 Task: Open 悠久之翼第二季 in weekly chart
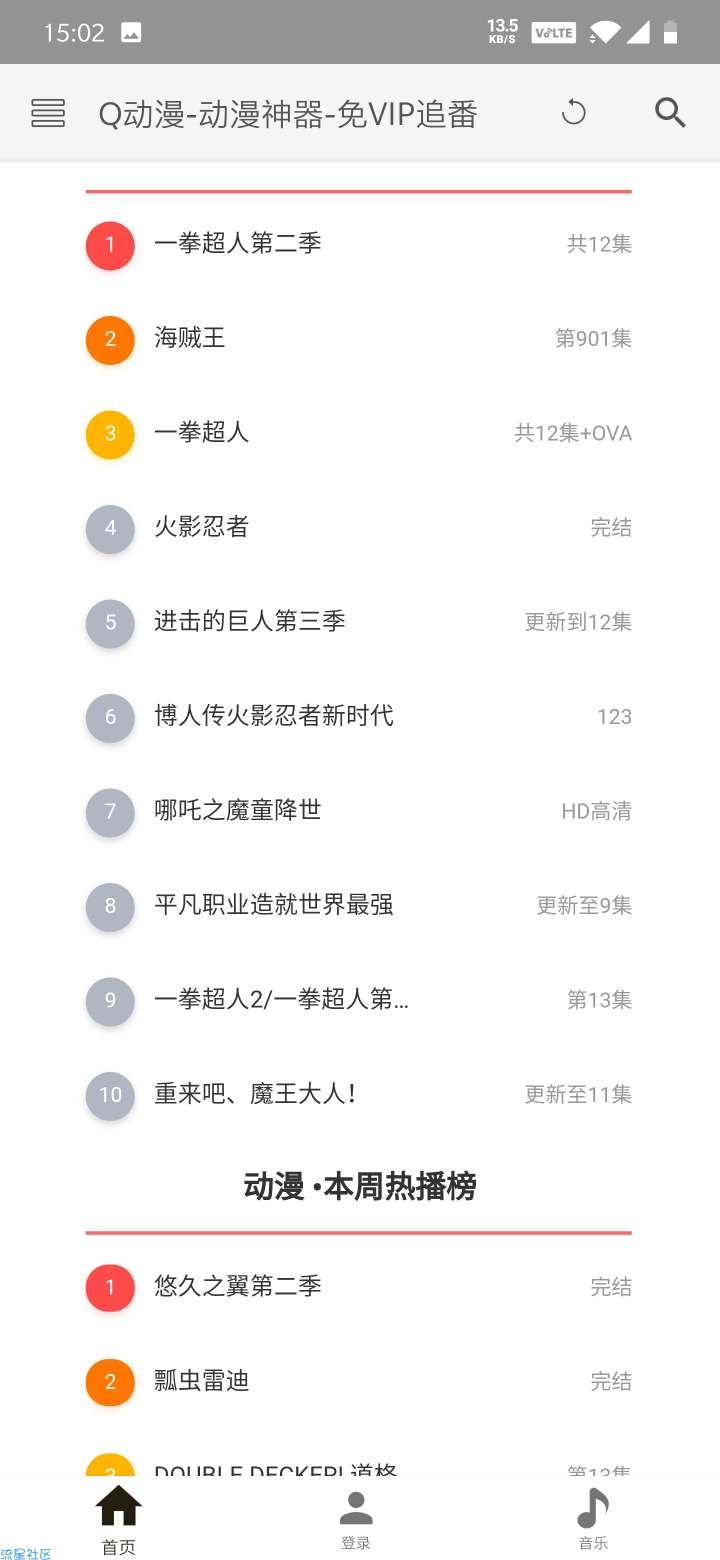click(x=359, y=1286)
